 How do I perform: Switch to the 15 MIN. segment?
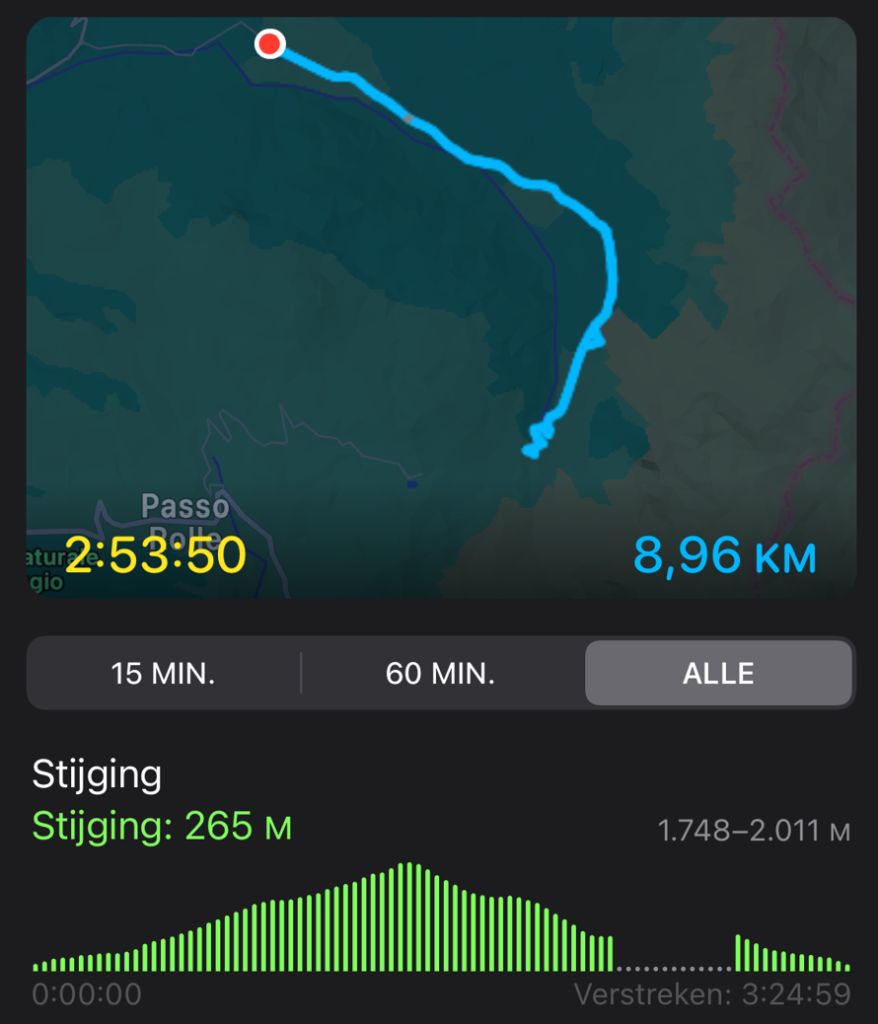163,673
